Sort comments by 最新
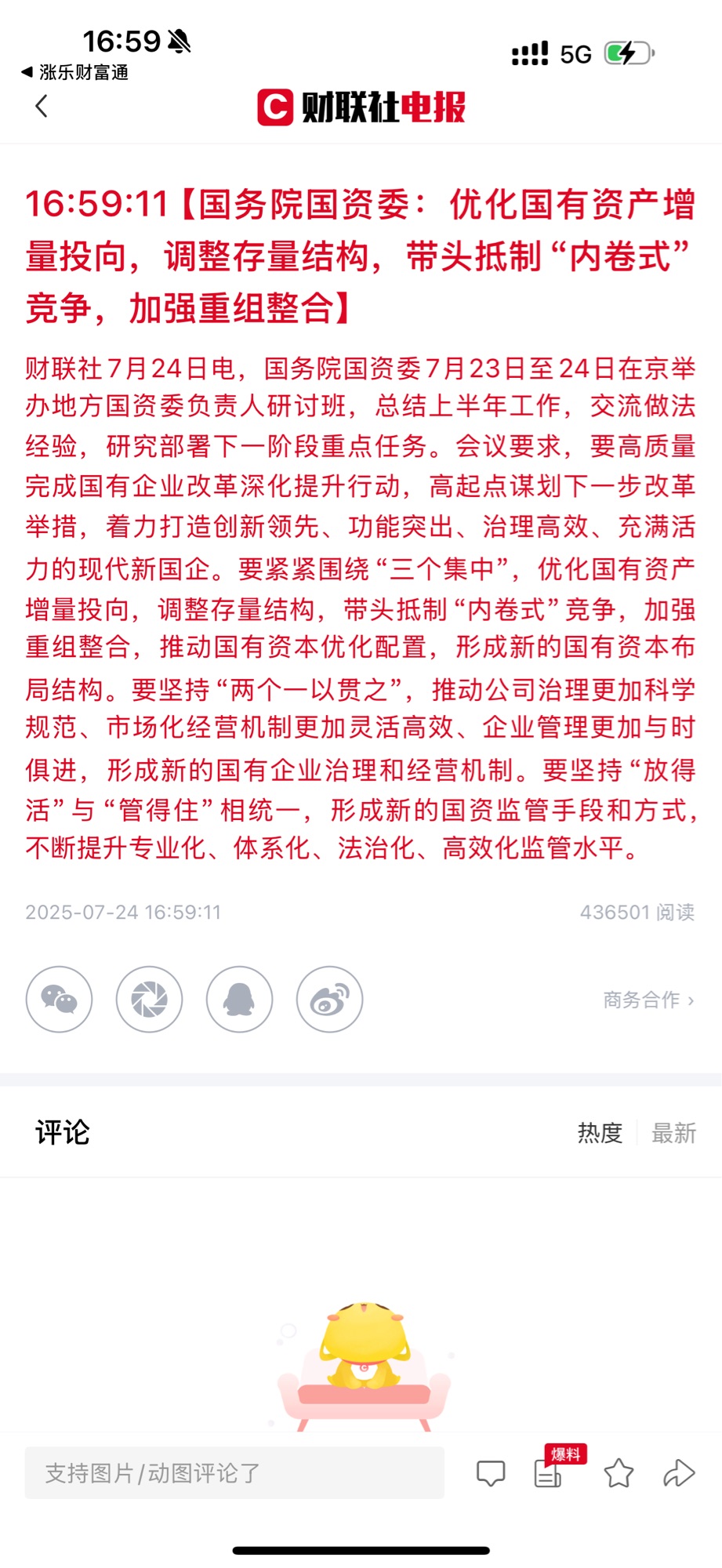Viewport: 722px width, 1568px height. (x=673, y=1133)
